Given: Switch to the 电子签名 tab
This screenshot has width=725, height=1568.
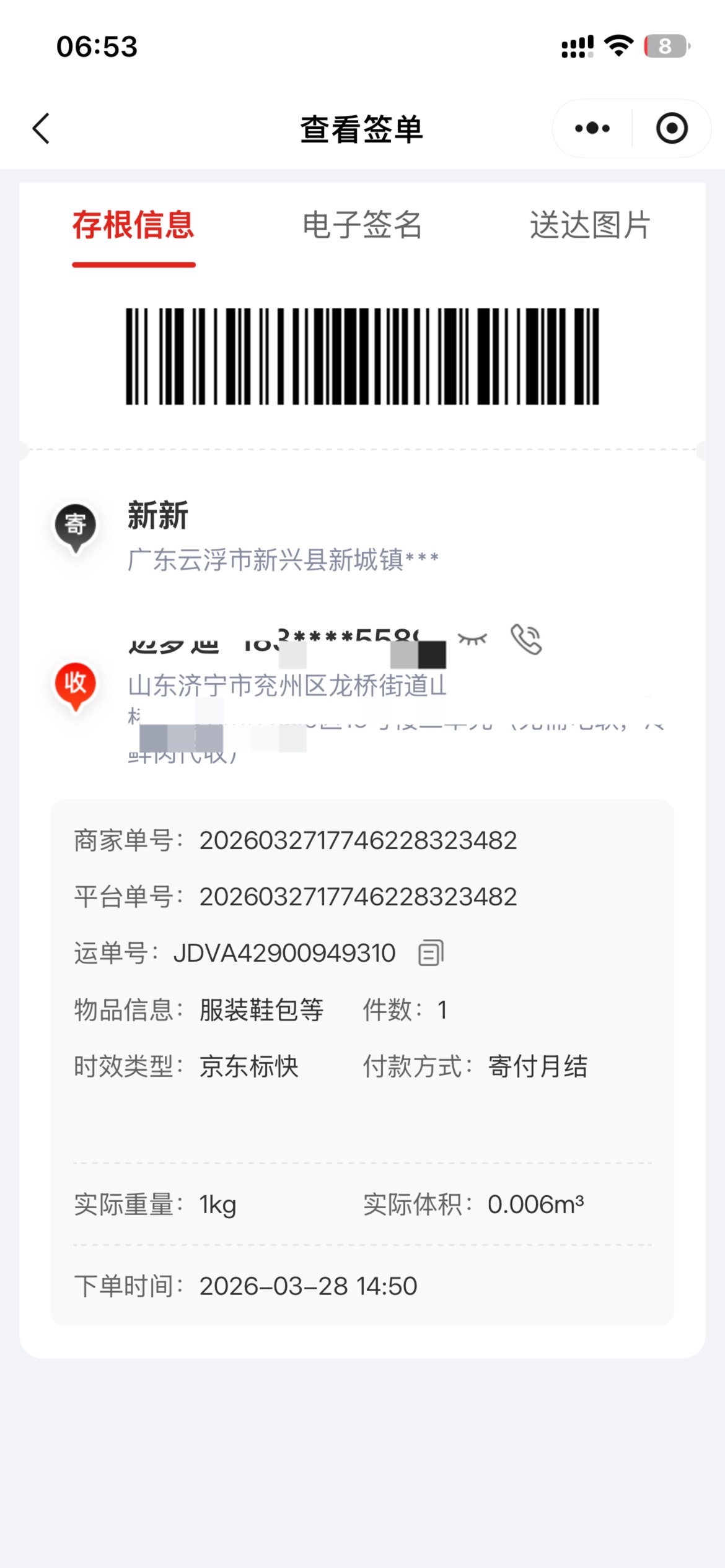Looking at the screenshot, I should pos(362,225).
